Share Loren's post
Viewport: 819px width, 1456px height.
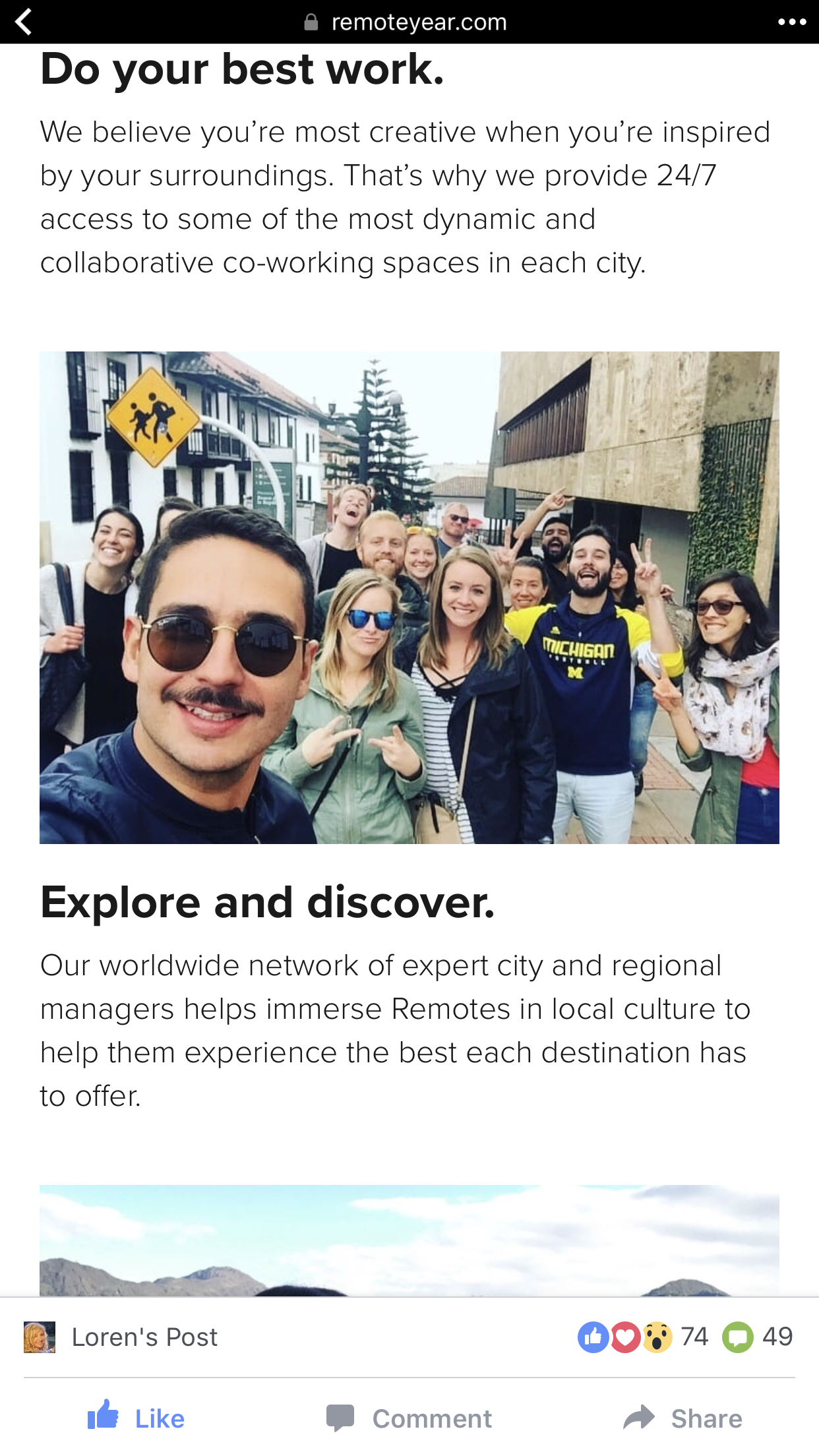(683, 1418)
